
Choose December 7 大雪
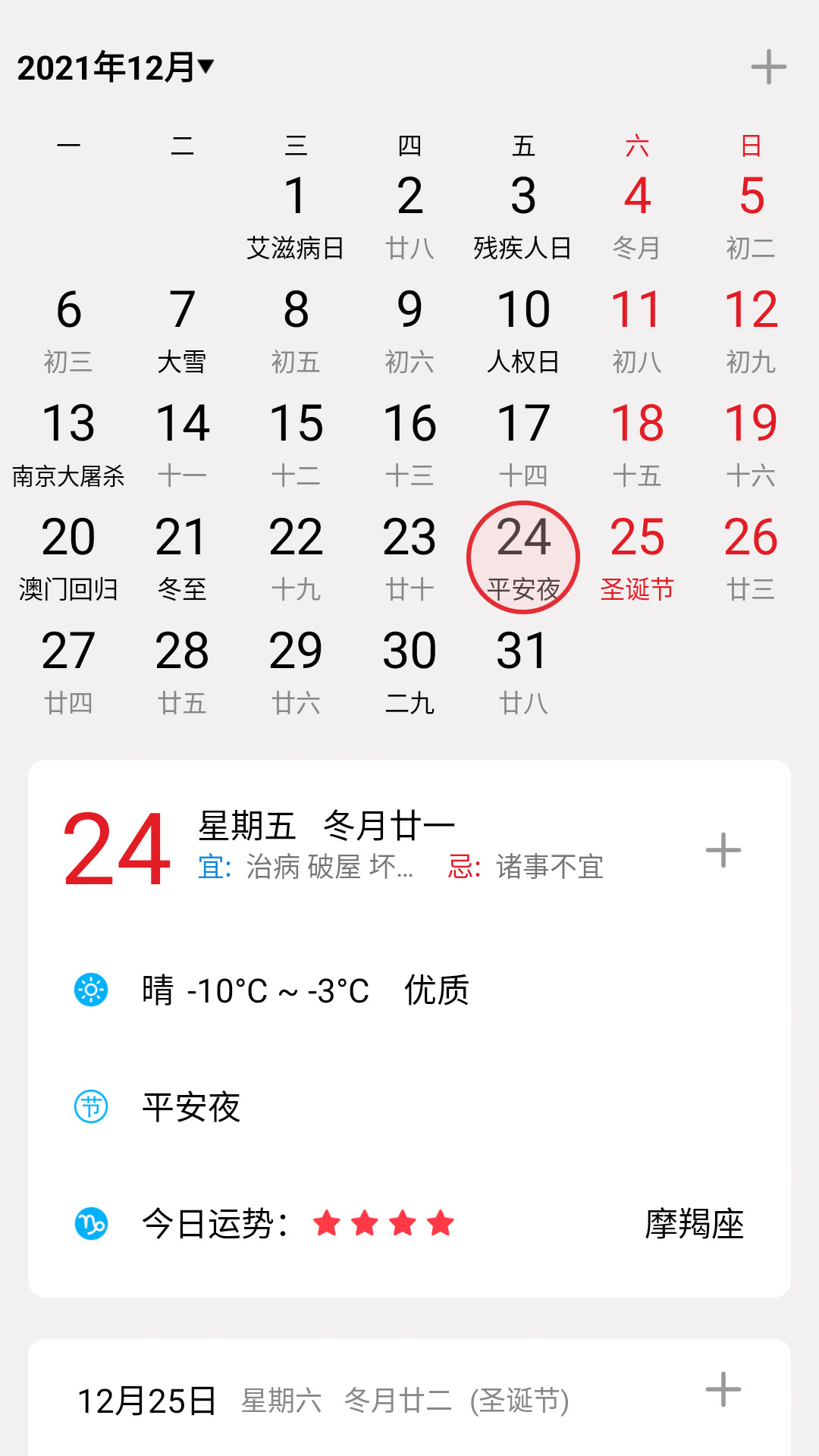click(x=182, y=330)
